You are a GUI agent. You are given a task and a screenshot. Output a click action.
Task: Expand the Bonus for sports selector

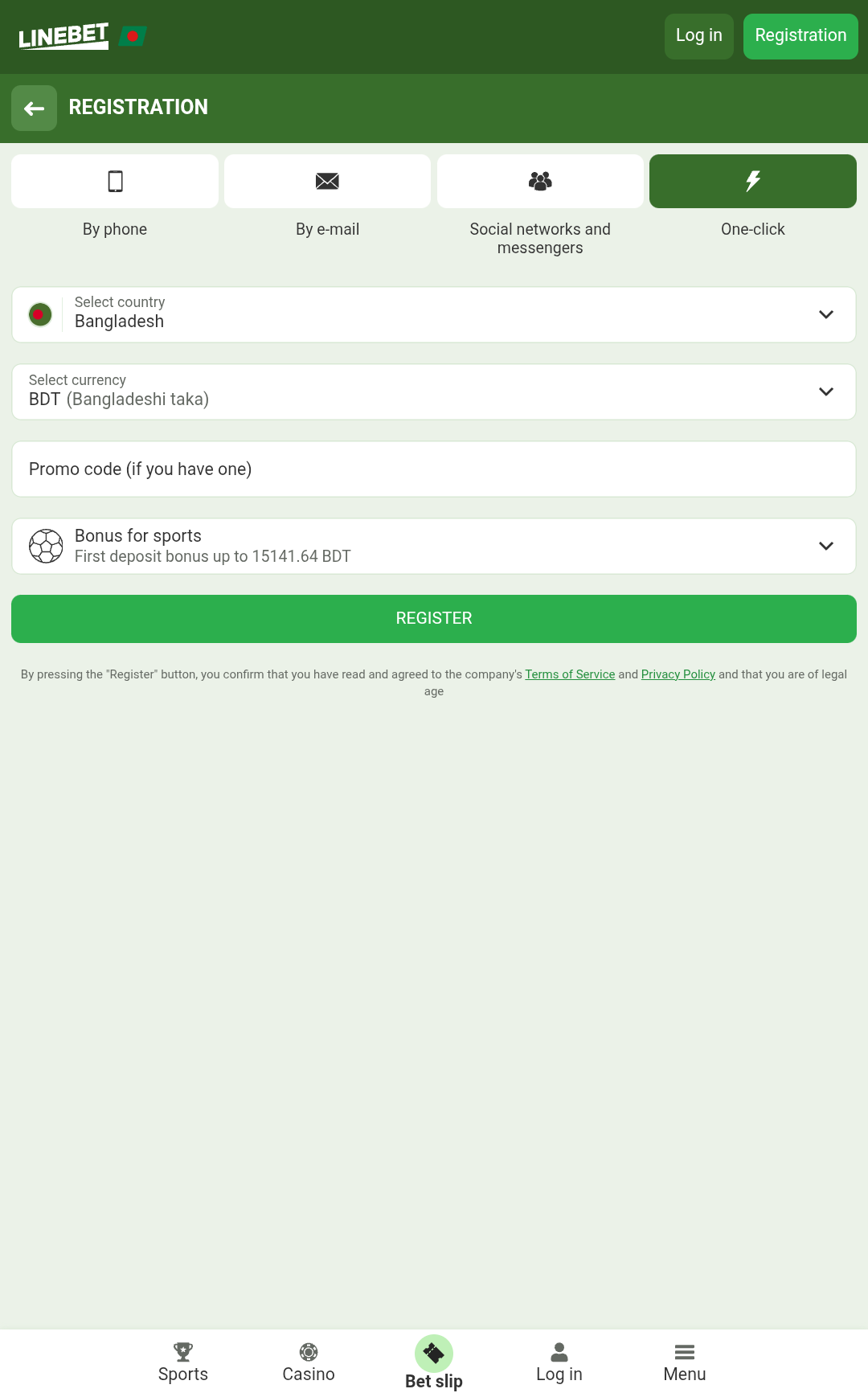434,546
